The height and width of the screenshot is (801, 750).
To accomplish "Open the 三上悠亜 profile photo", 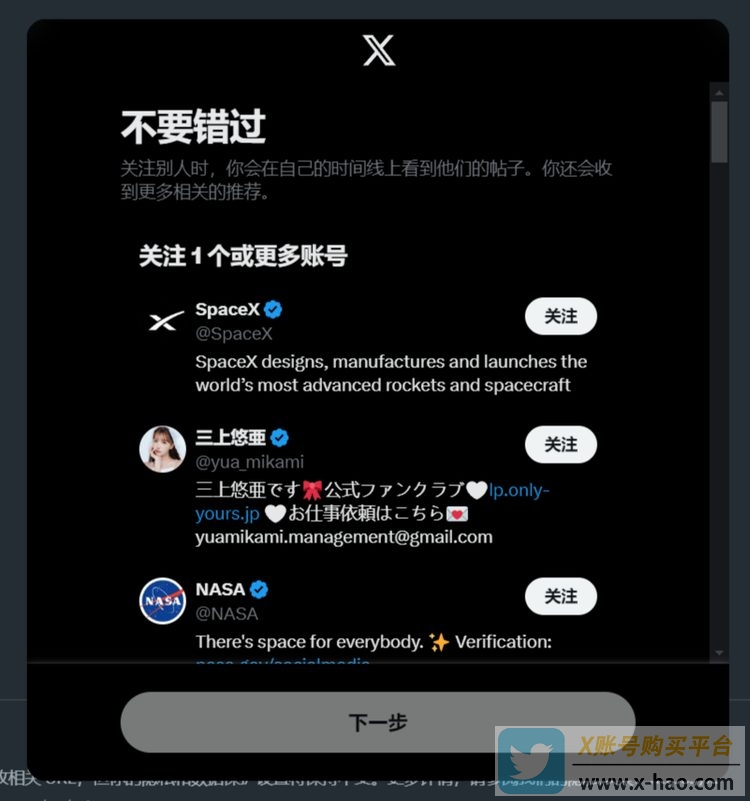I will [x=162, y=449].
